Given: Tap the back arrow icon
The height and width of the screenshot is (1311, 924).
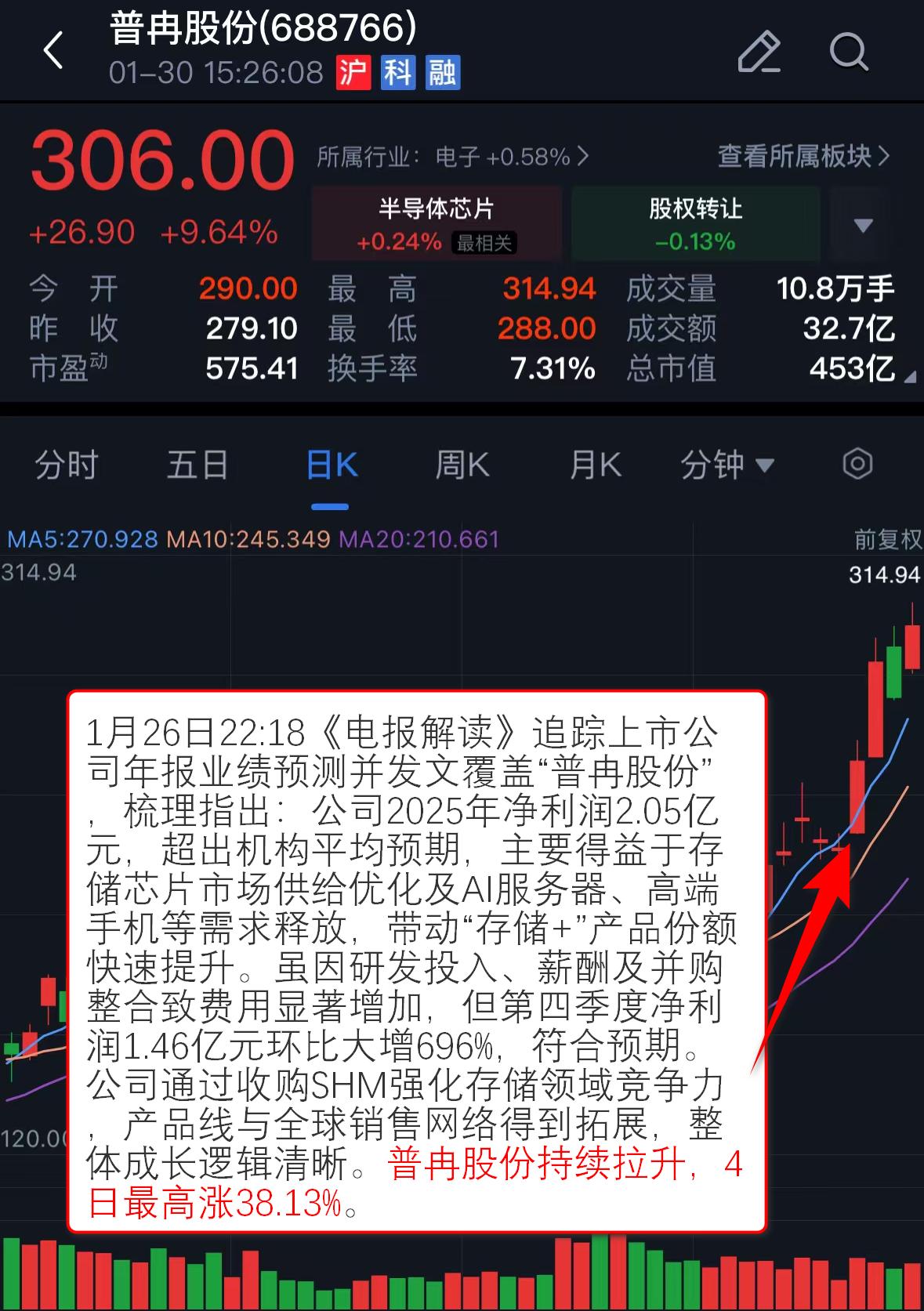Looking at the screenshot, I should 52,49.
